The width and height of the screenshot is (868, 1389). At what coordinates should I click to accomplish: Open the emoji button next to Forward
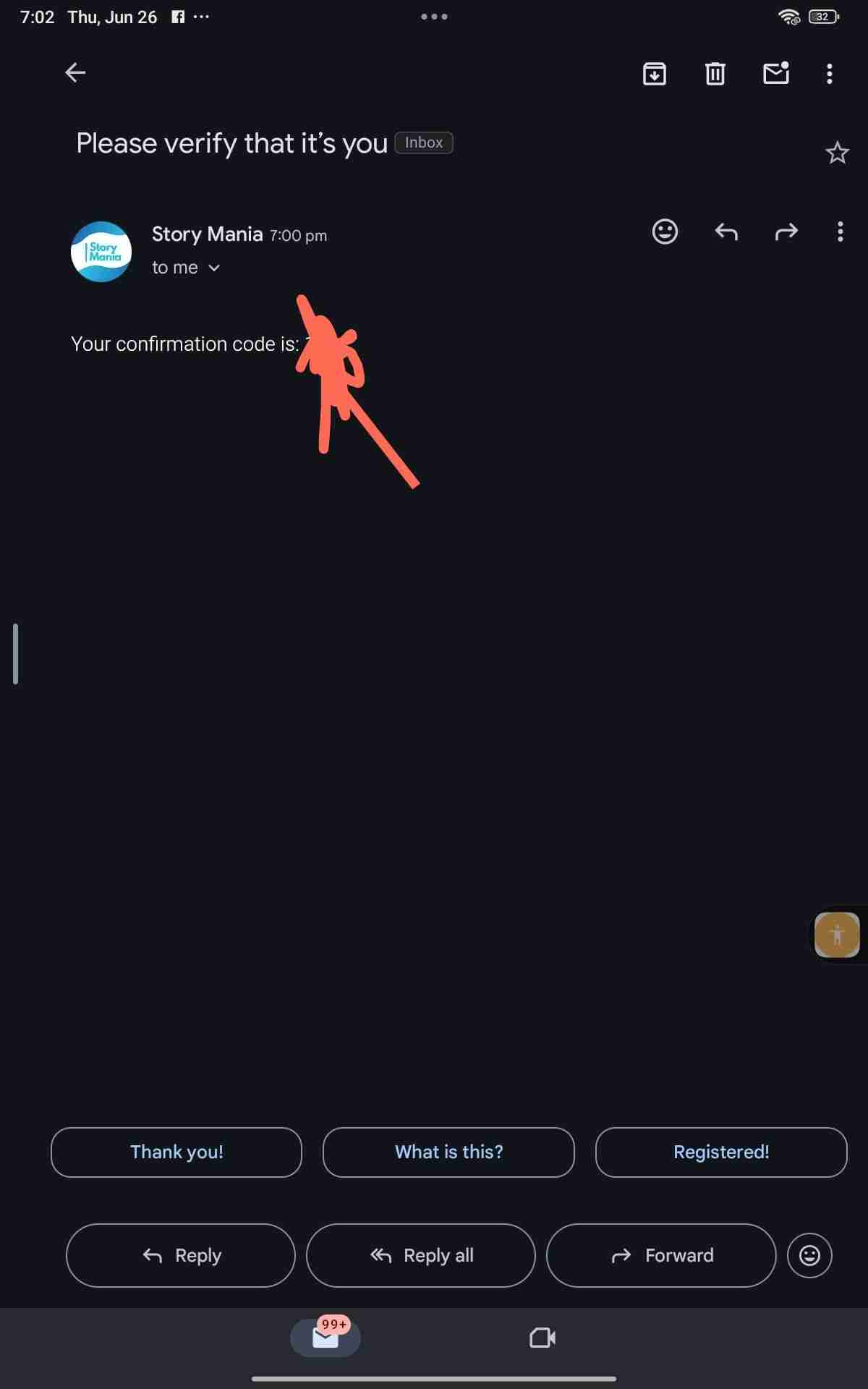[809, 1255]
